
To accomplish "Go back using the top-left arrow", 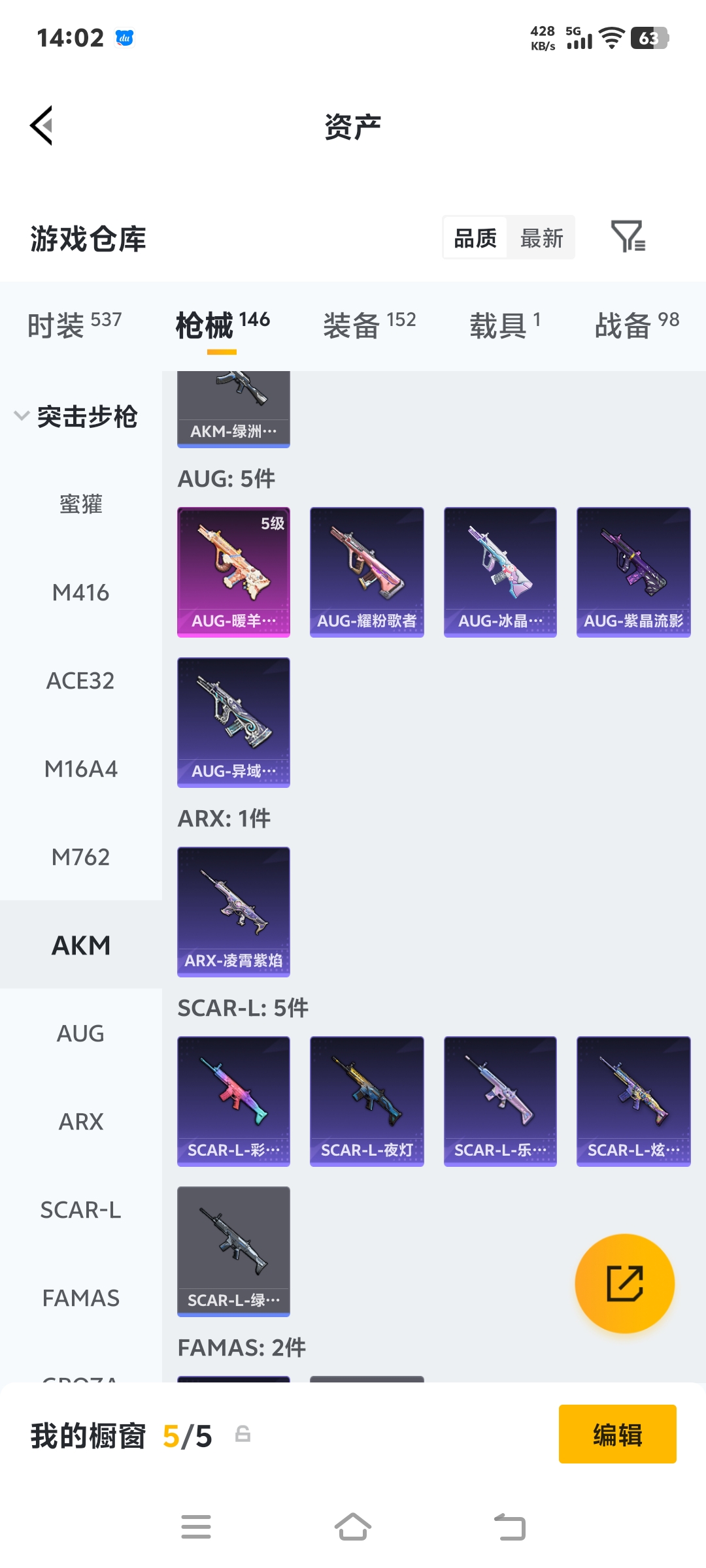I will 42,125.
